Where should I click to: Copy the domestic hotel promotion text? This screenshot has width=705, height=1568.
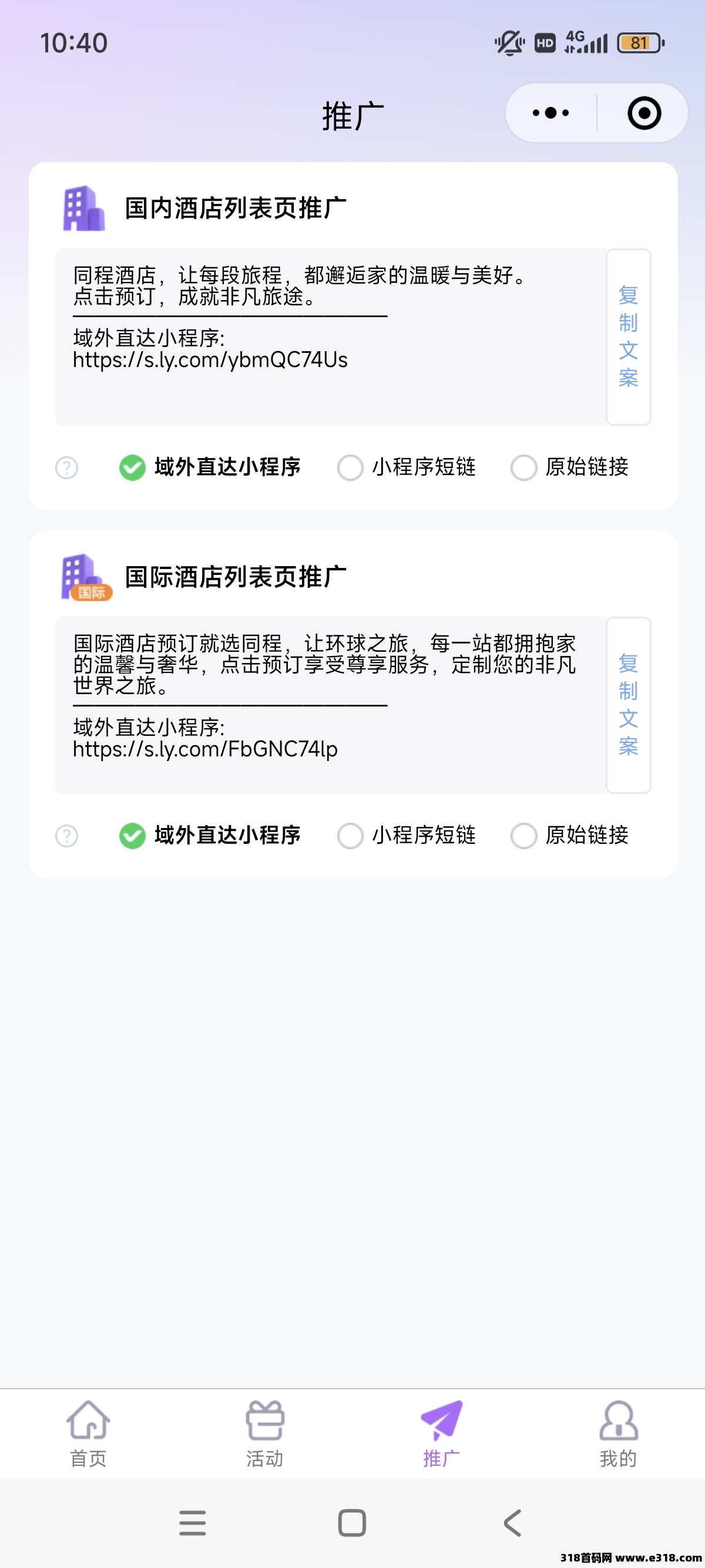point(628,337)
